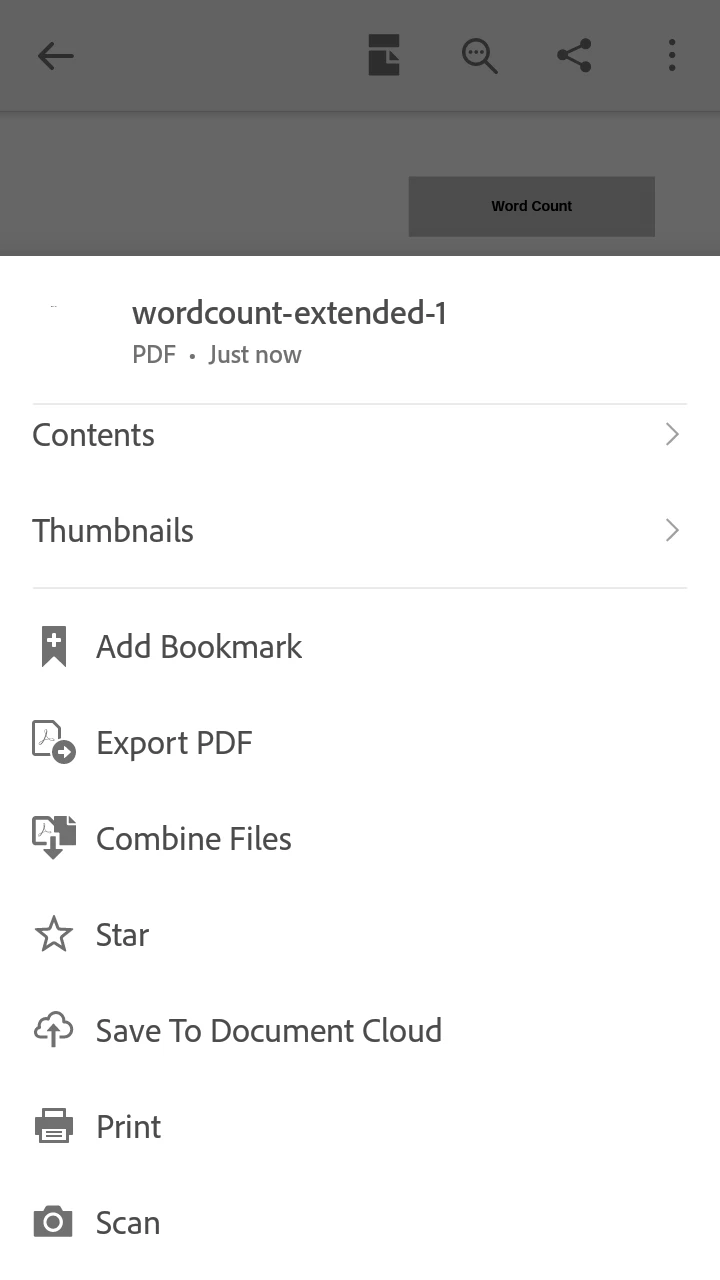
Task: Select Export PDF
Action: (174, 743)
